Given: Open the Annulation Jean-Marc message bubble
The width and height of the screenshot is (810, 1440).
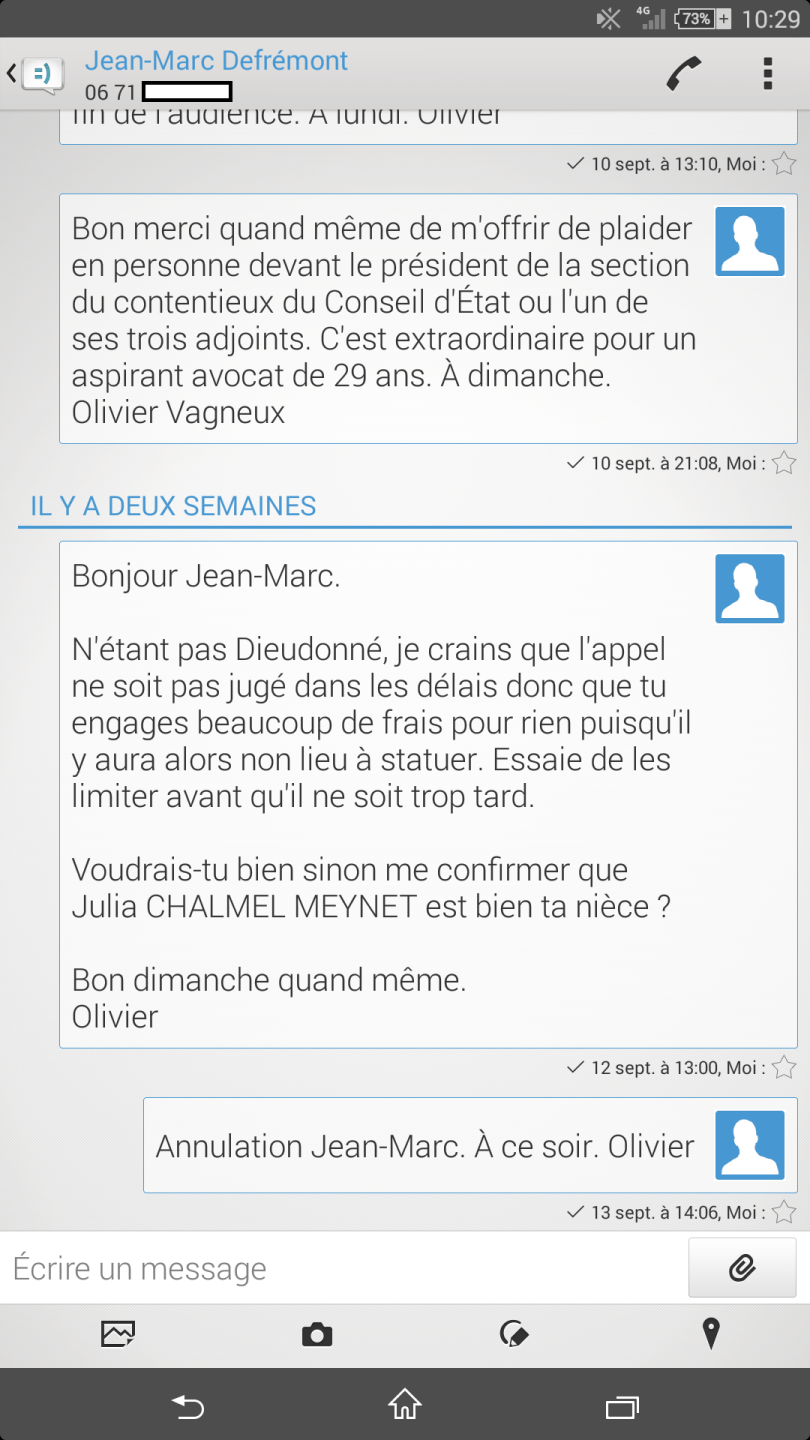Looking at the screenshot, I should click(x=425, y=1146).
